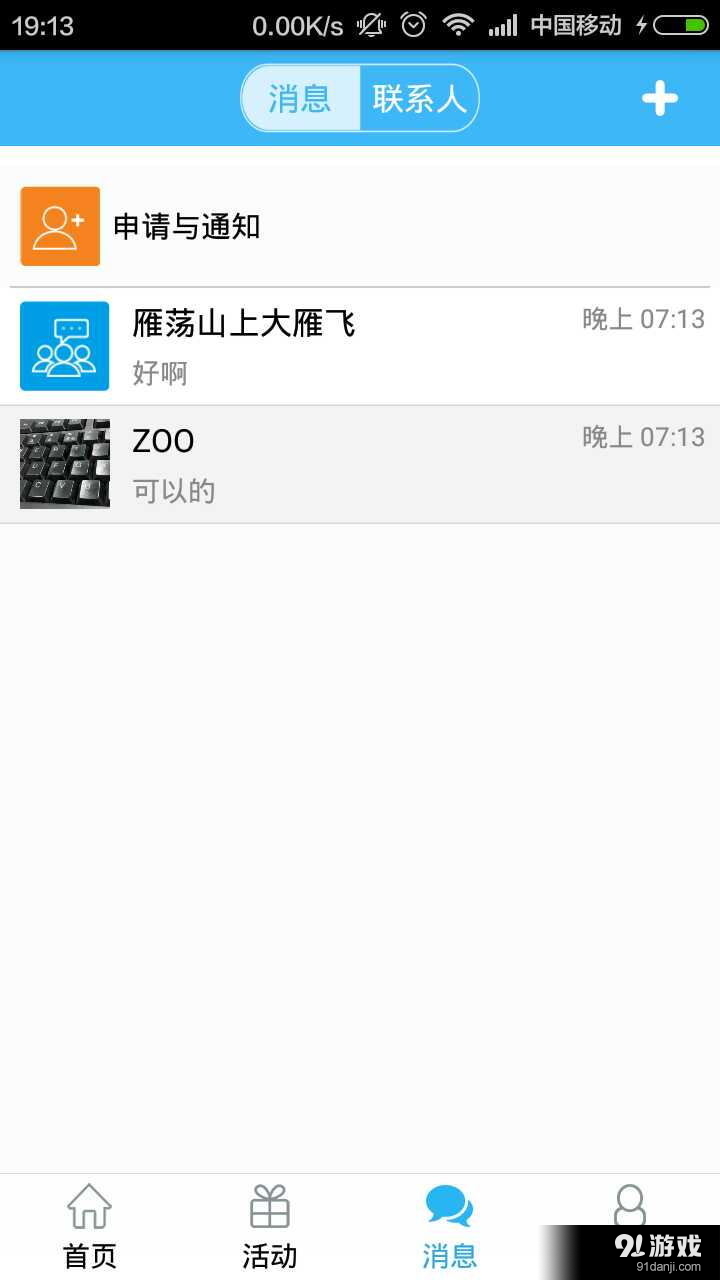
Task: Tap the 晚上 07:13 timestamp on ZOO chat
Action: click(x=641, y=437)
